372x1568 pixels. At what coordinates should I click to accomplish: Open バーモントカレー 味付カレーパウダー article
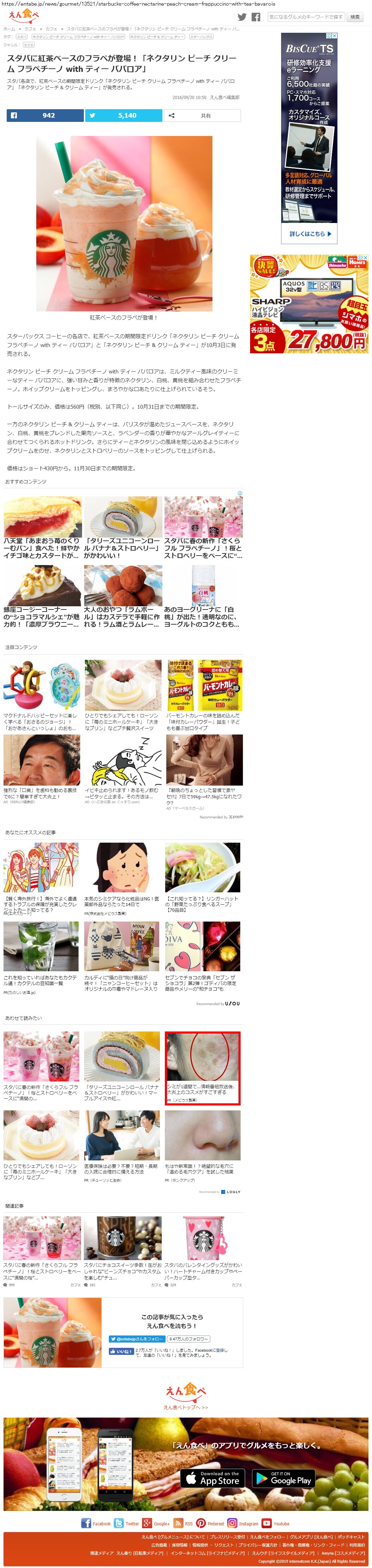[204, 695]
